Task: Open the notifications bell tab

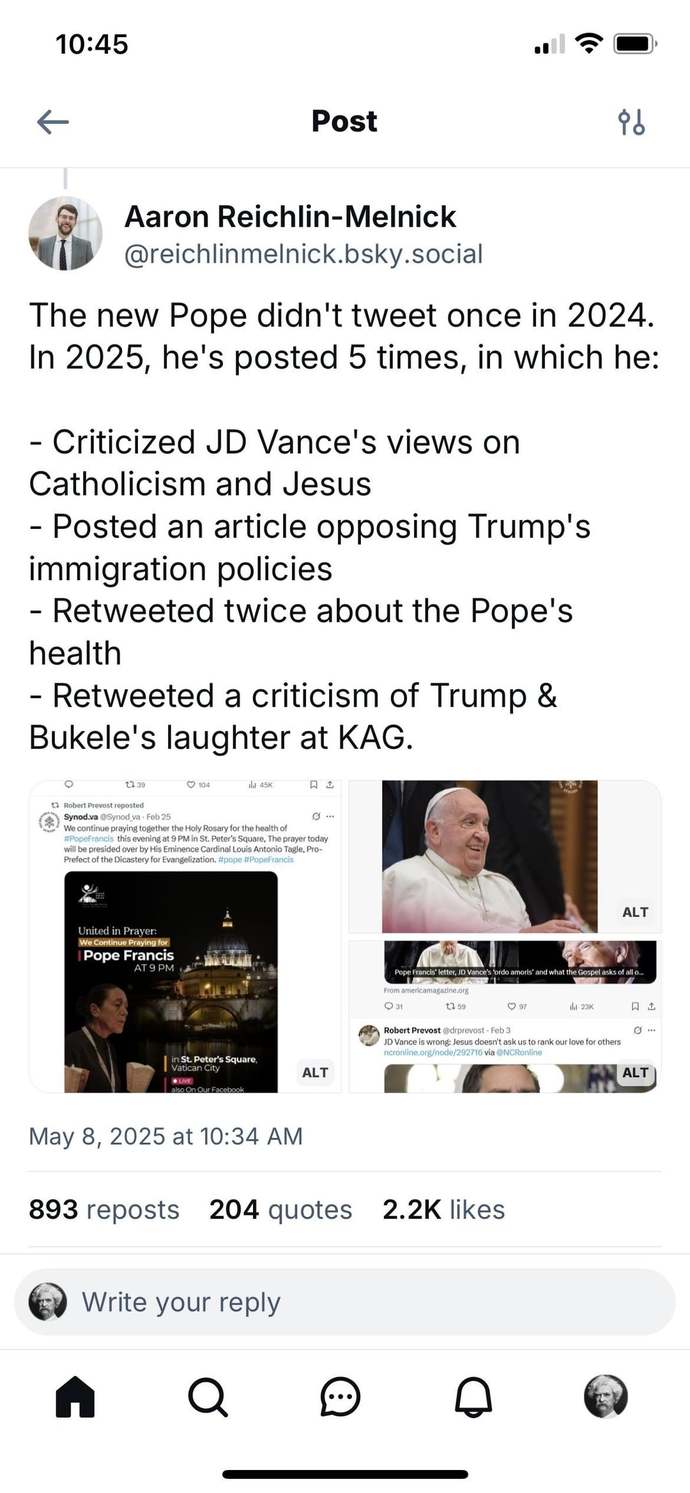Action: click(x=474, y=1397)
